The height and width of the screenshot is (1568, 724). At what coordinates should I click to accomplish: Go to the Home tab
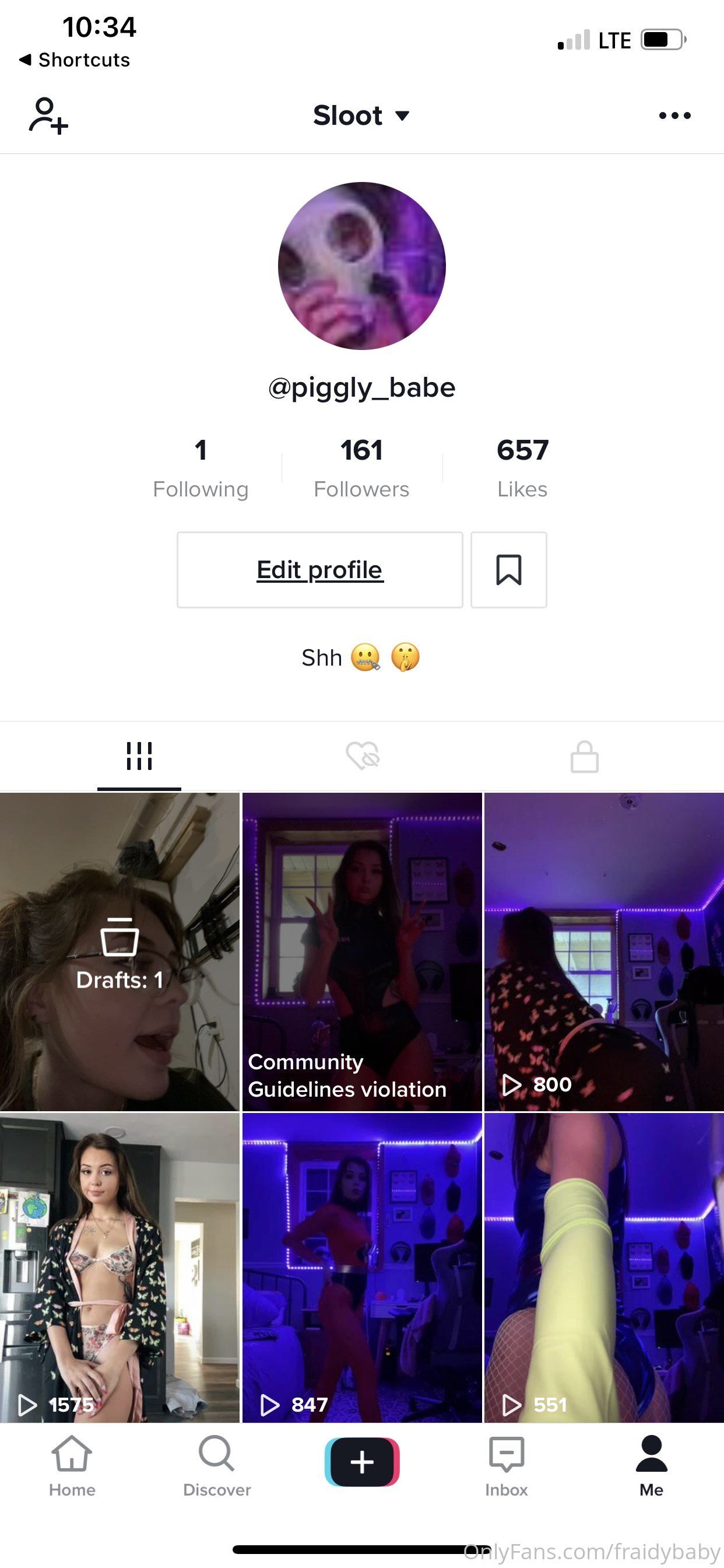pos(72,1467)
